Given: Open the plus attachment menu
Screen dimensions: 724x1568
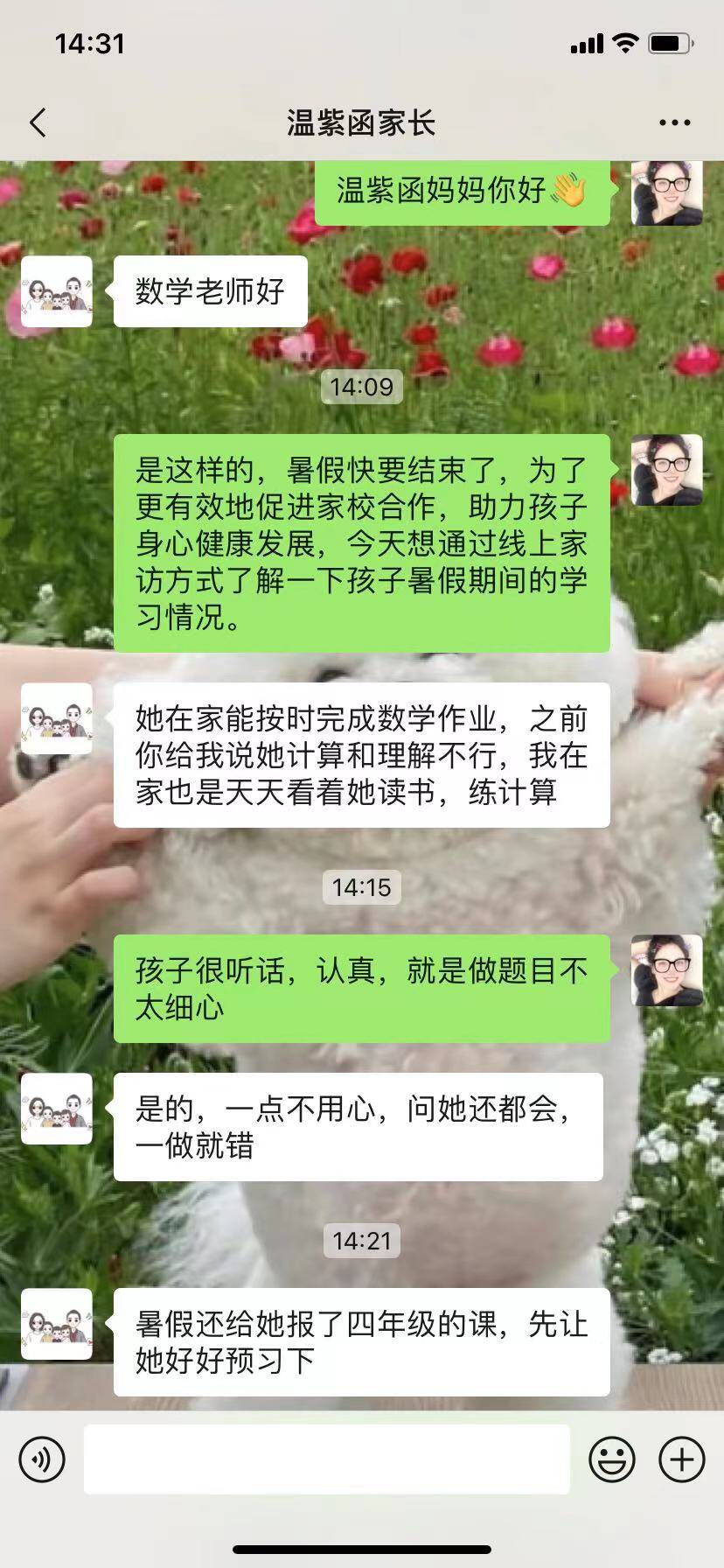Looking at the screenshot, I should (x=682, y=1459).
